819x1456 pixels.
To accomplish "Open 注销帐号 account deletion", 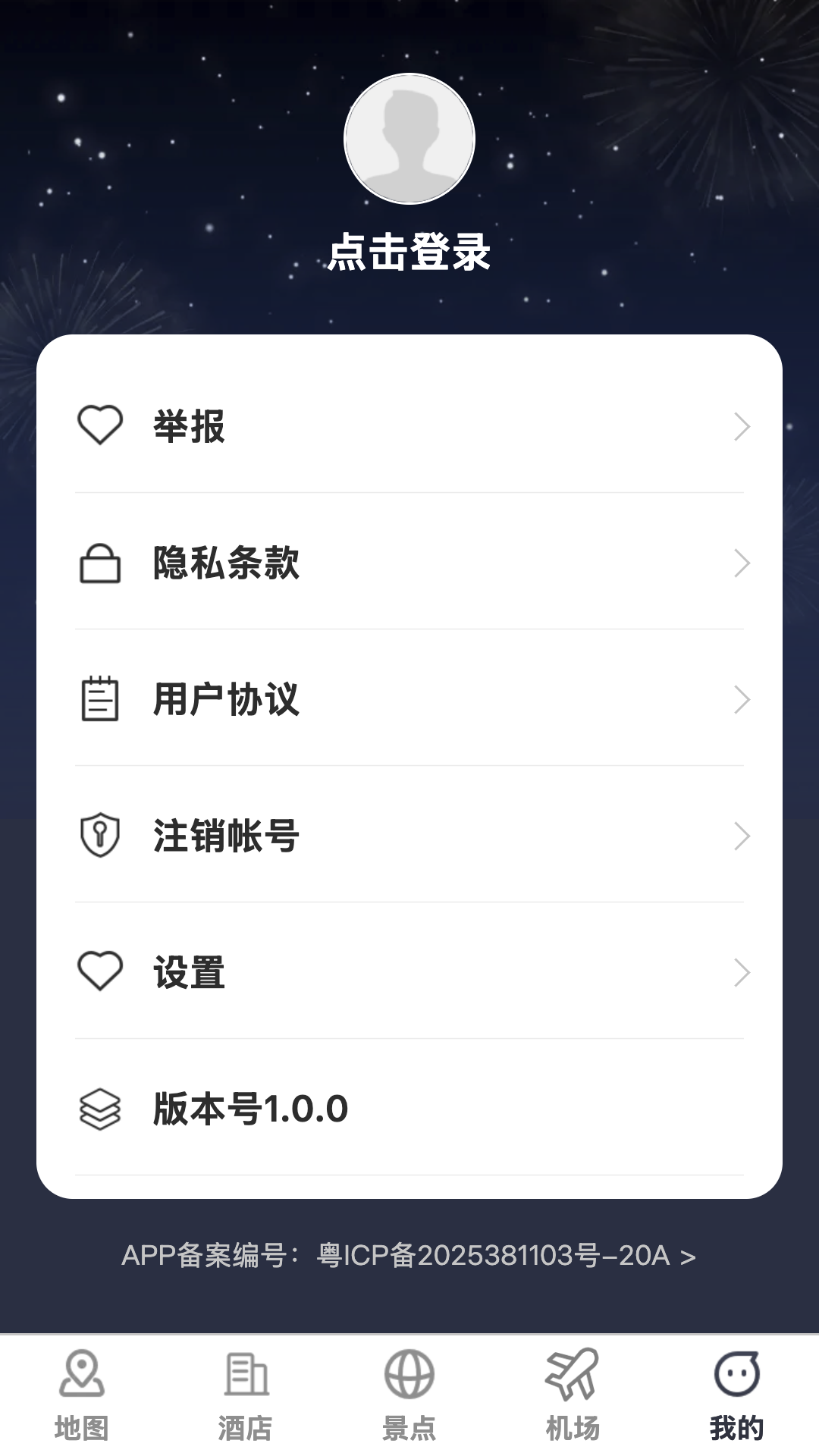I will pyautogui.click(x=409, y=836).
